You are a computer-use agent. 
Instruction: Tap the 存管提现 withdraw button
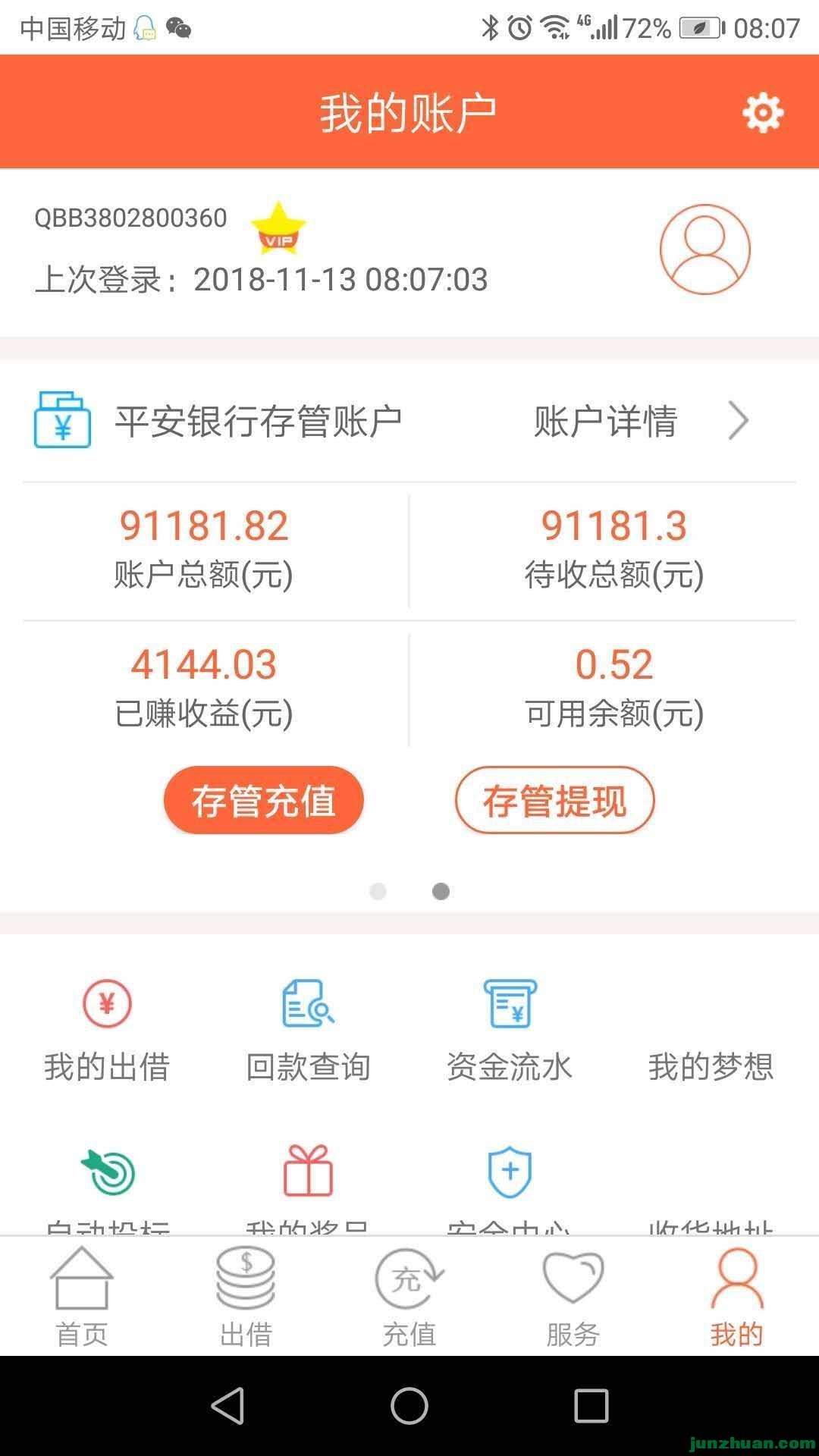(554, 801)
